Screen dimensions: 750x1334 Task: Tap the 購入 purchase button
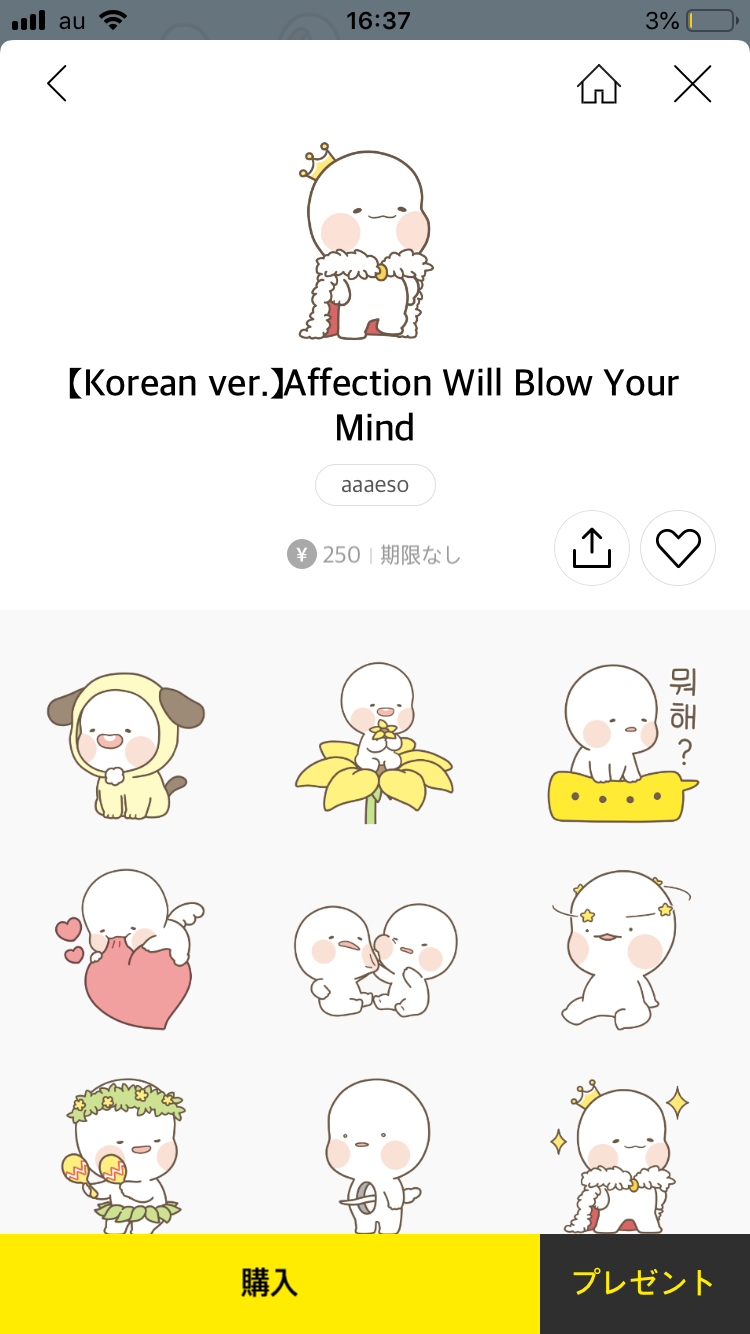[x=268, y=1283]
